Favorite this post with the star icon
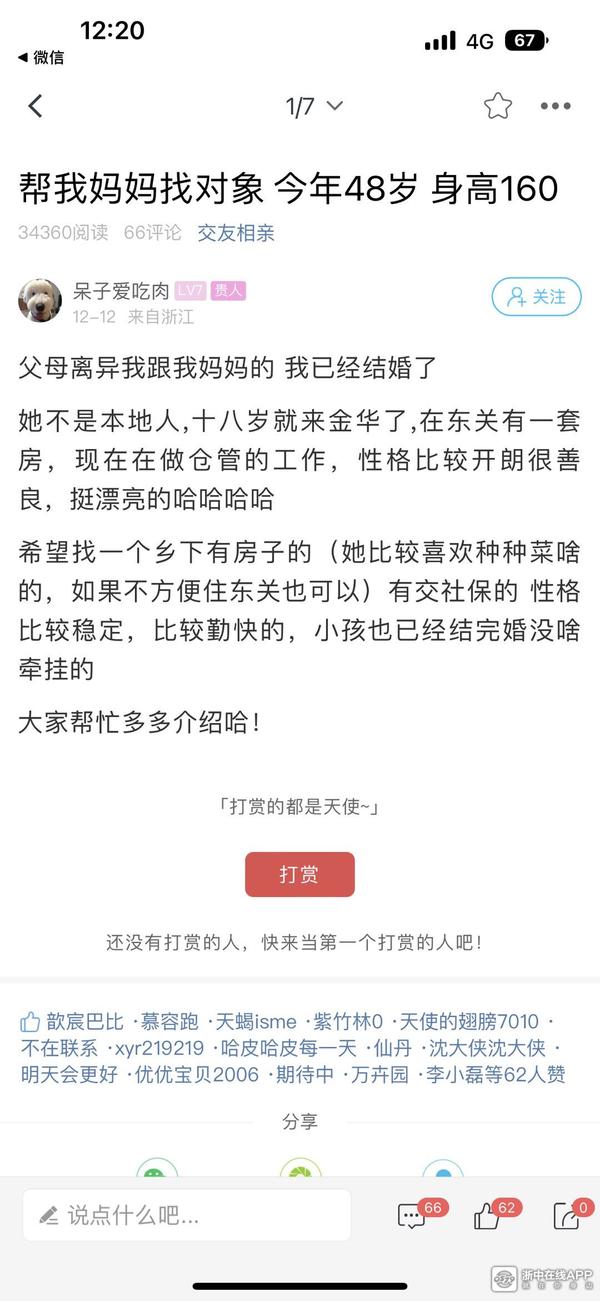 point(497,106)
